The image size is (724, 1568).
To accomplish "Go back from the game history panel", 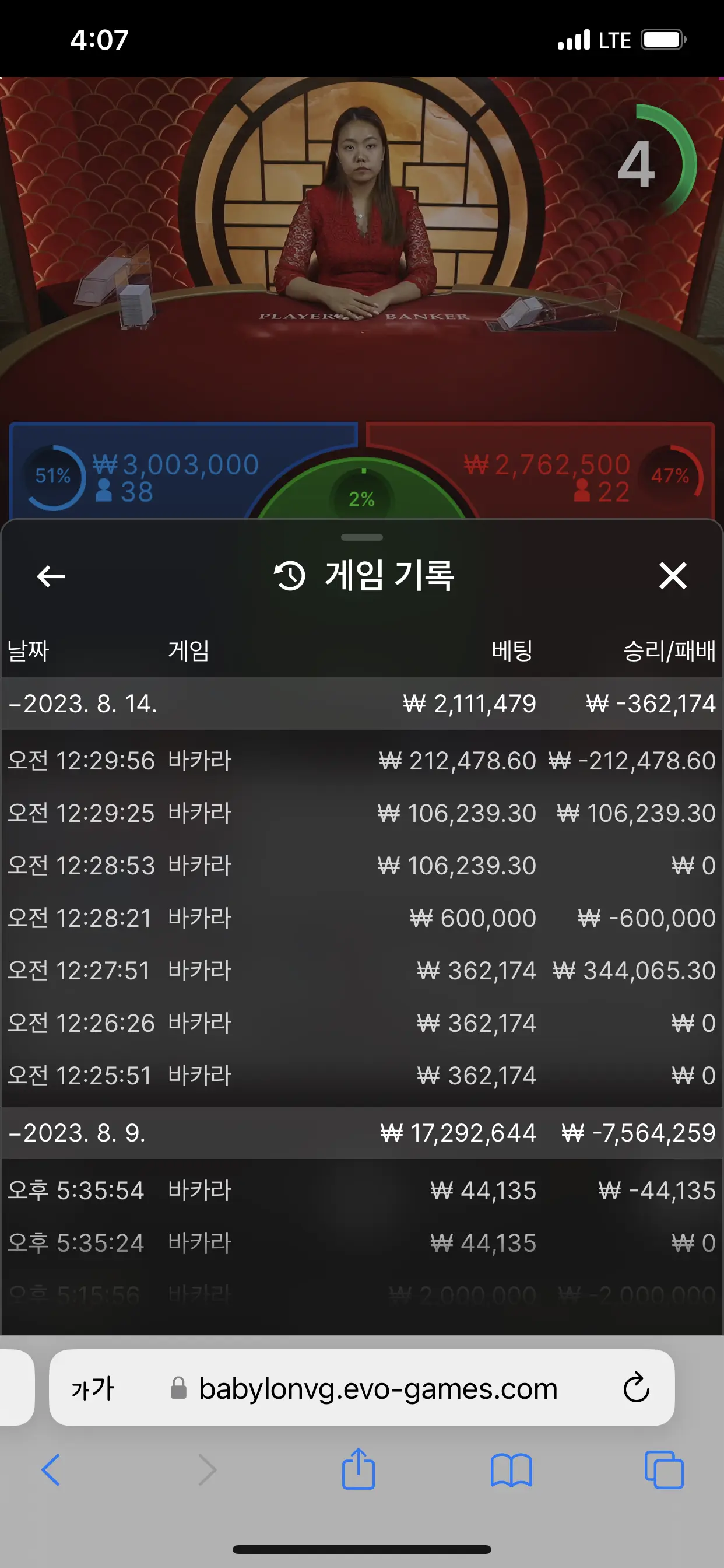I will 51,576.
